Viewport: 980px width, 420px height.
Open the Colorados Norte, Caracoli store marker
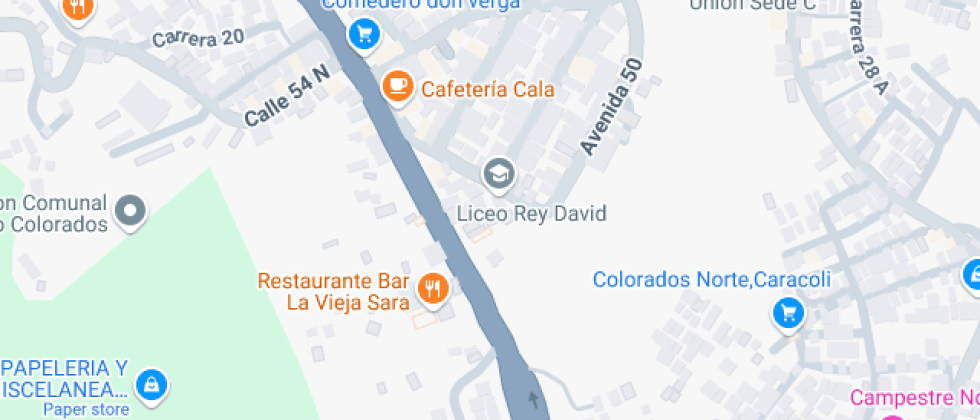click(x=789, y=314)
